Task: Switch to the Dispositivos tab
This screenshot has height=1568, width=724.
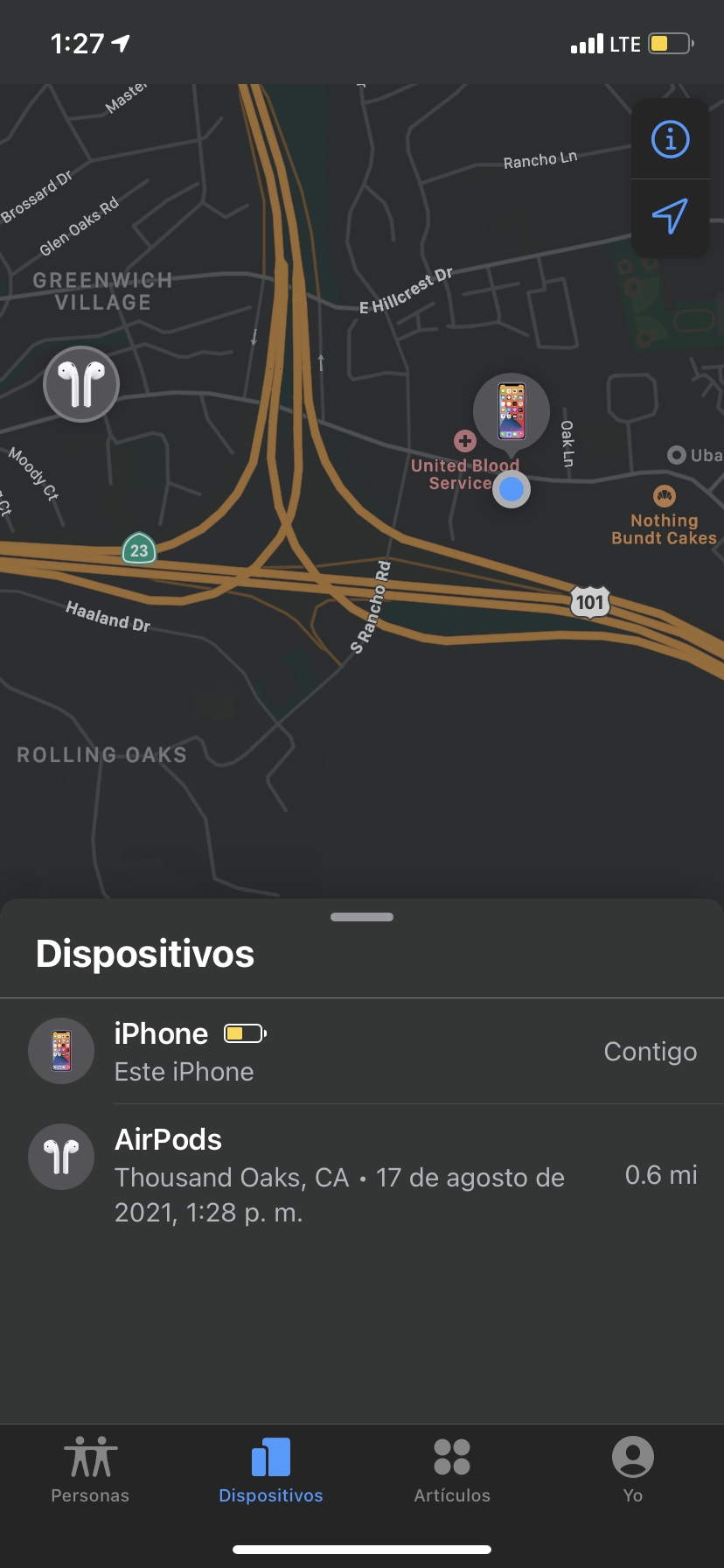Action: pos(271,1469)
